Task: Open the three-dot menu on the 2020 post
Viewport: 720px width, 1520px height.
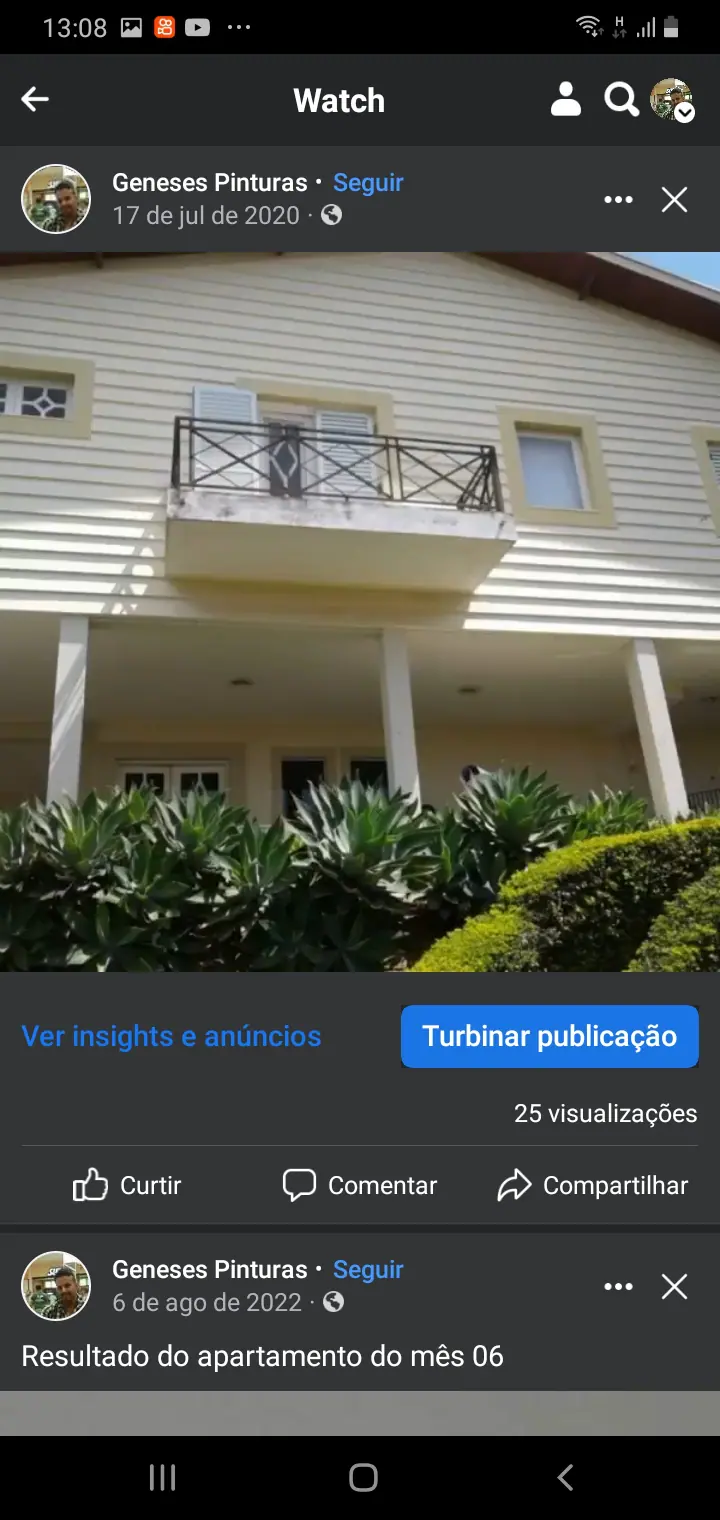Action: coord(618,199)
